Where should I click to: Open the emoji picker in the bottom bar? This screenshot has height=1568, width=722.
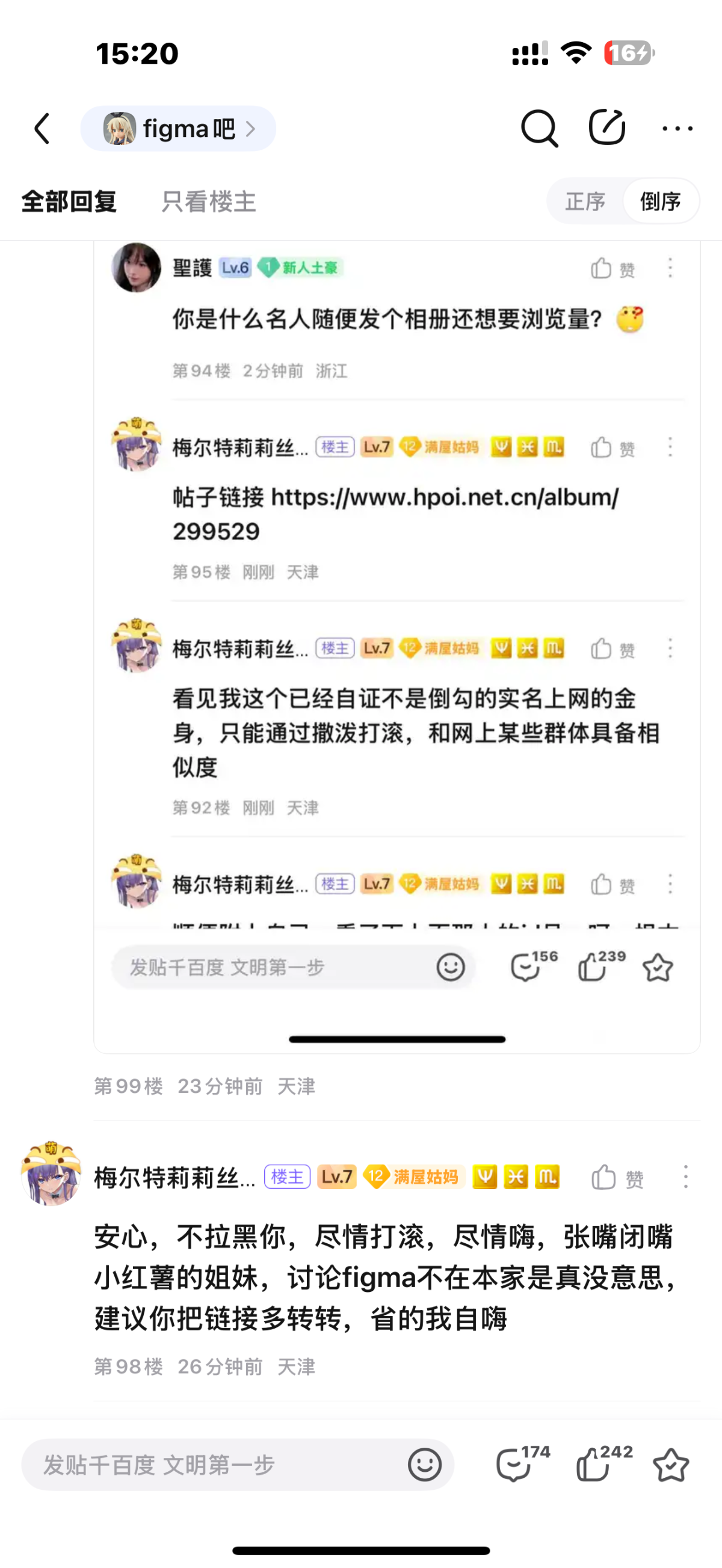tap(424, 1465)
